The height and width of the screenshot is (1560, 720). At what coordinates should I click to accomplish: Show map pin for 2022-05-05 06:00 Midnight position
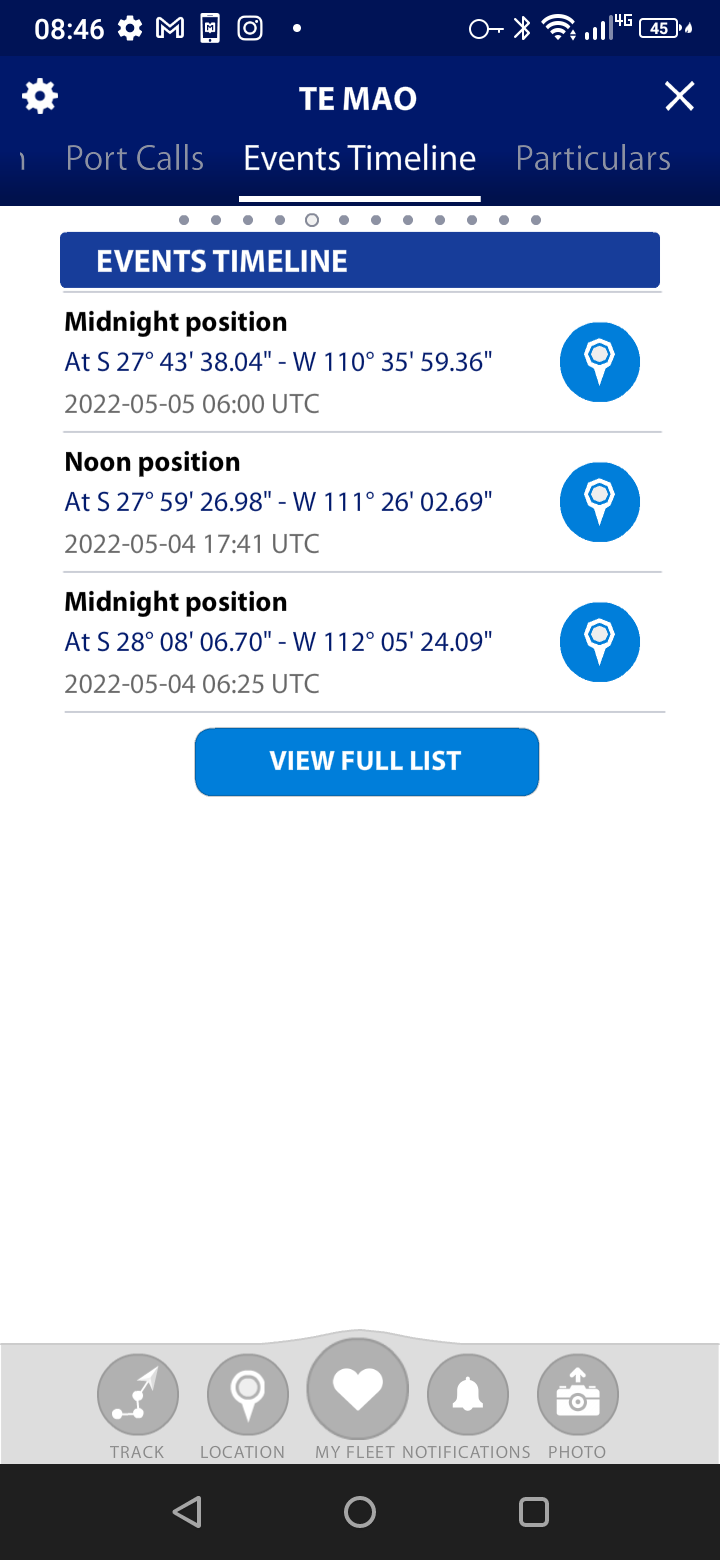click(x=599, y=362)
